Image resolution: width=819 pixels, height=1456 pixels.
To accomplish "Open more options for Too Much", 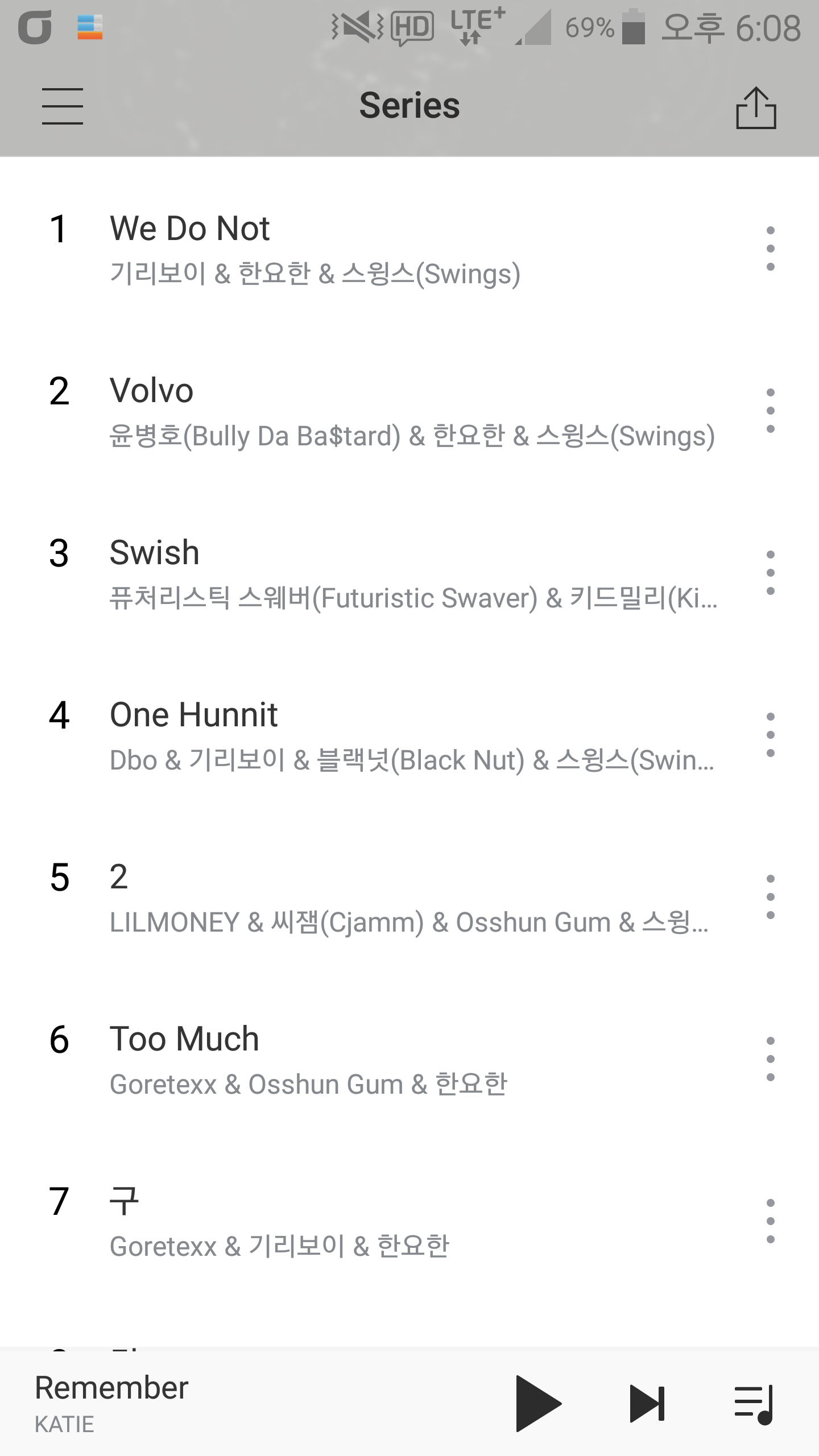I will tap(770, 1059).
